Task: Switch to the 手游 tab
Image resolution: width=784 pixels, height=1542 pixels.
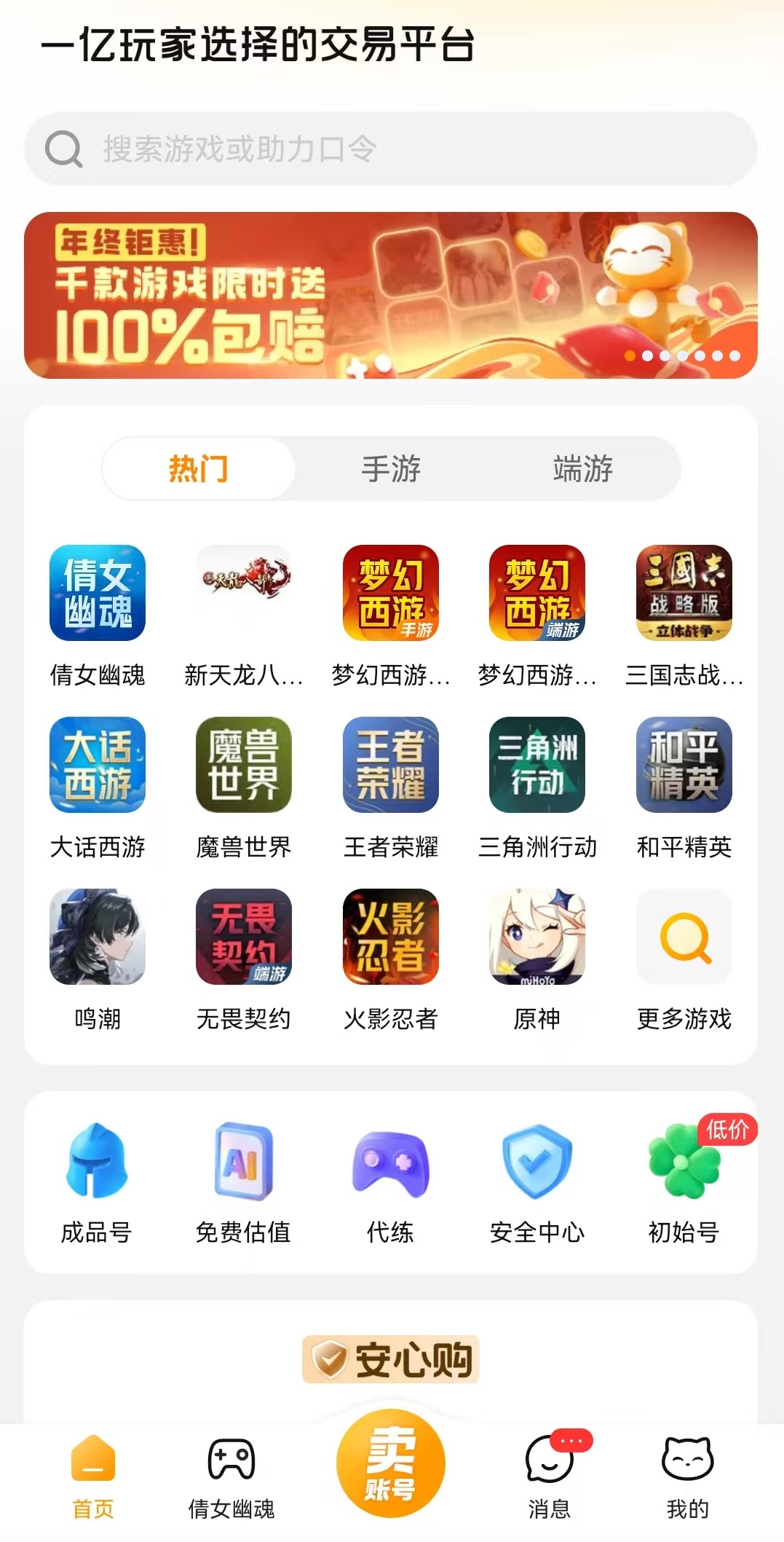Action: pyautogui.click(x=391, y=468)
